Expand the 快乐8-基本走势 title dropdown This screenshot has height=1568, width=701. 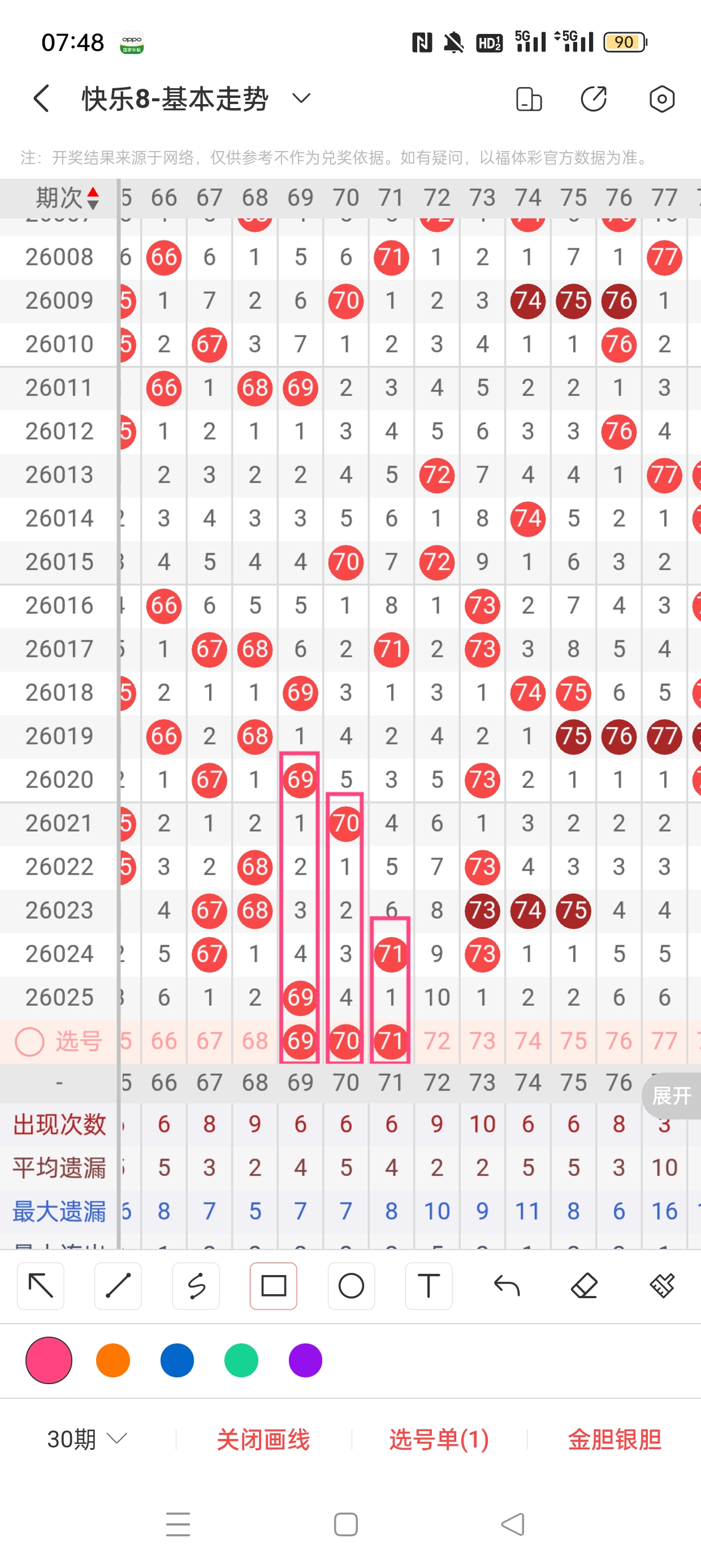click(301, 98)
